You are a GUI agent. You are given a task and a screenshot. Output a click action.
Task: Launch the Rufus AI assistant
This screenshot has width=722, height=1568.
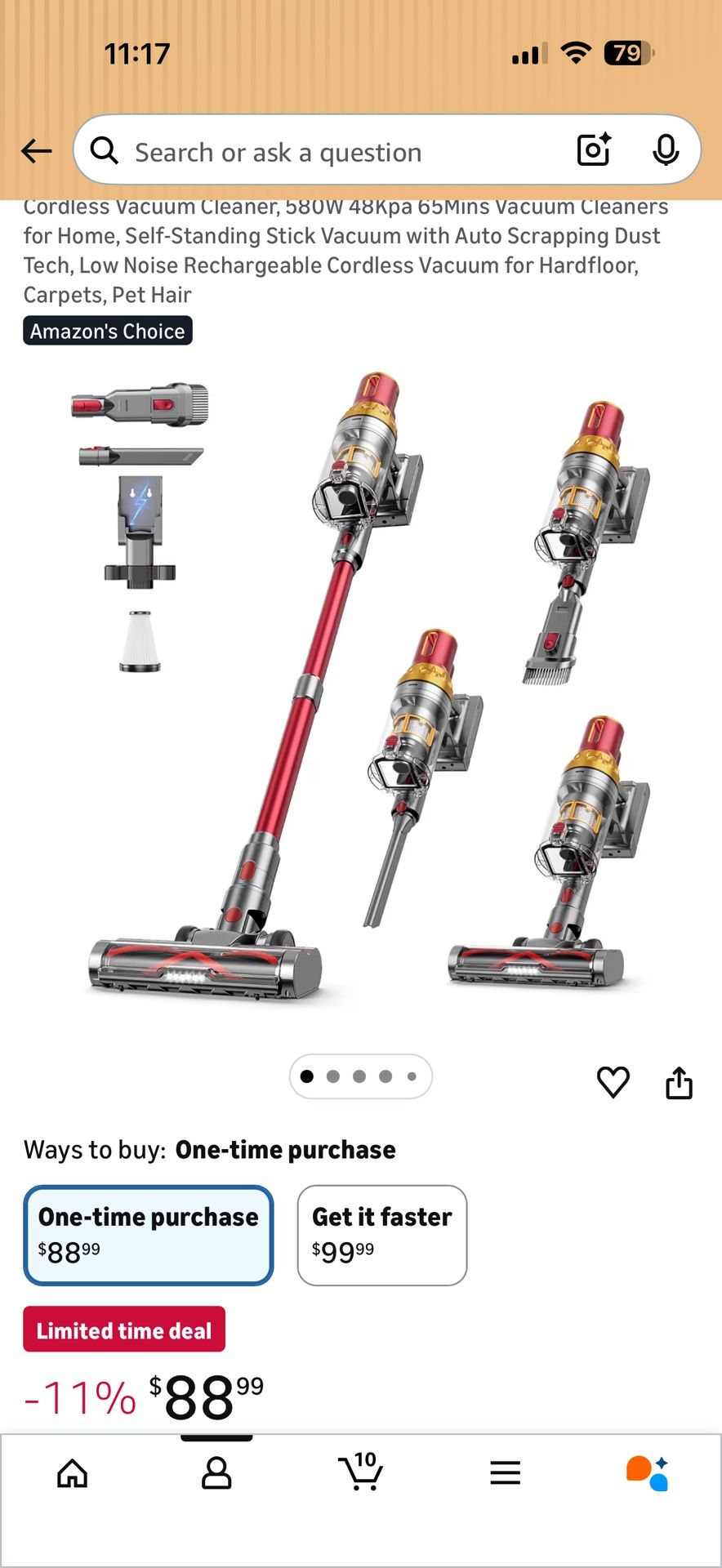click(648, 1472)
